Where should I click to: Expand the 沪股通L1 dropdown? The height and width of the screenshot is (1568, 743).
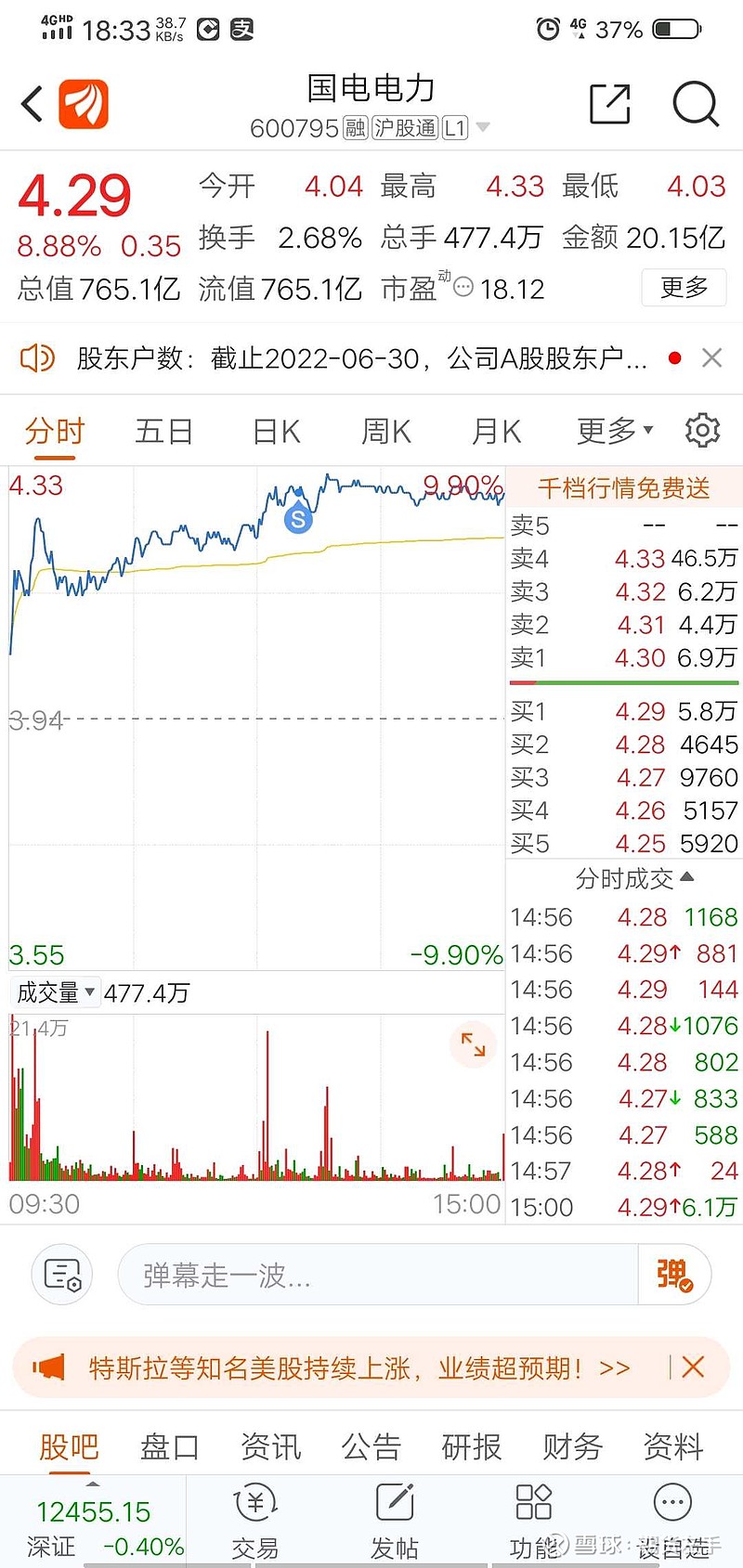[484, 128]
